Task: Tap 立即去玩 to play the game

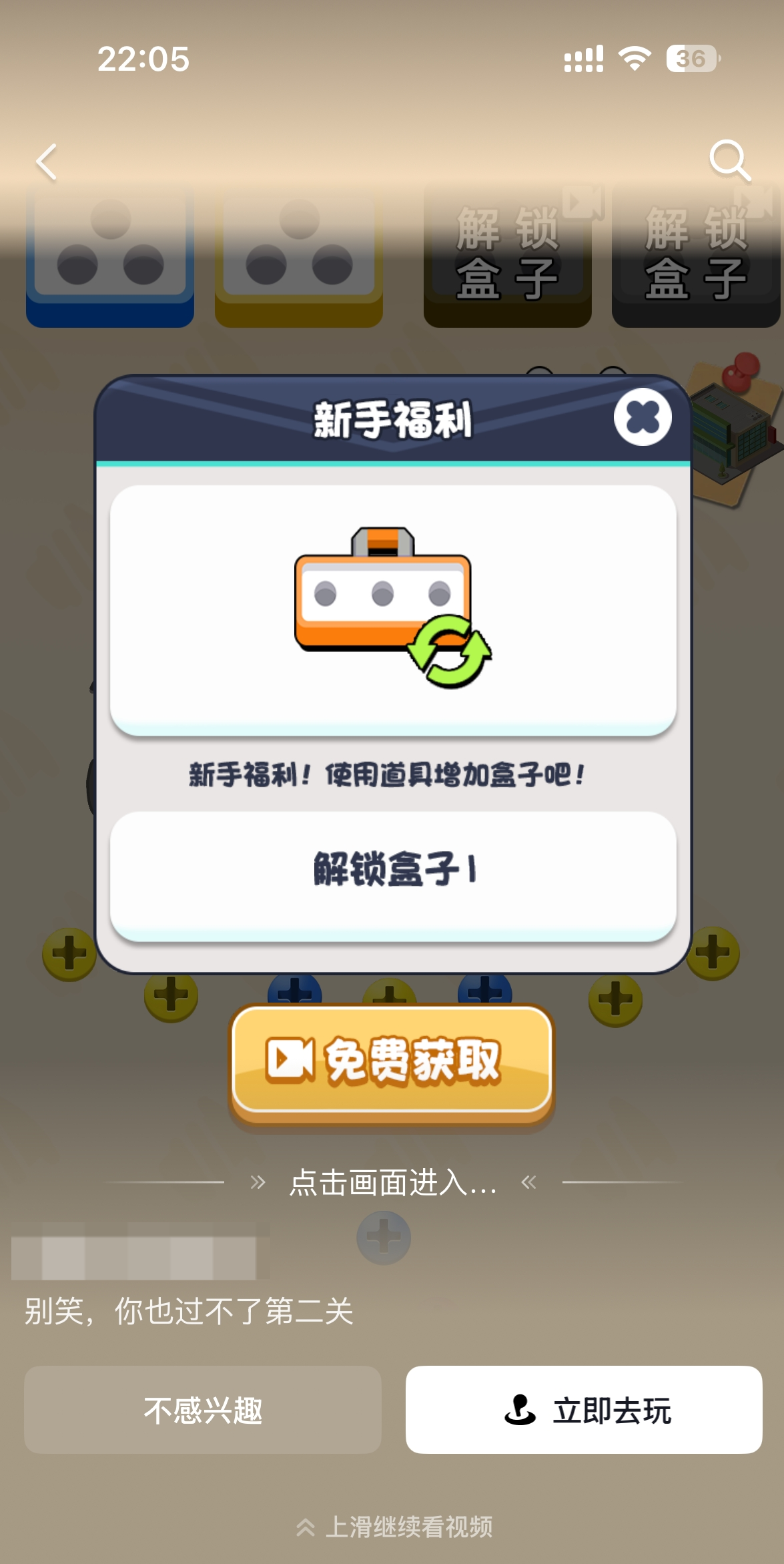Action: point(584,1410)
